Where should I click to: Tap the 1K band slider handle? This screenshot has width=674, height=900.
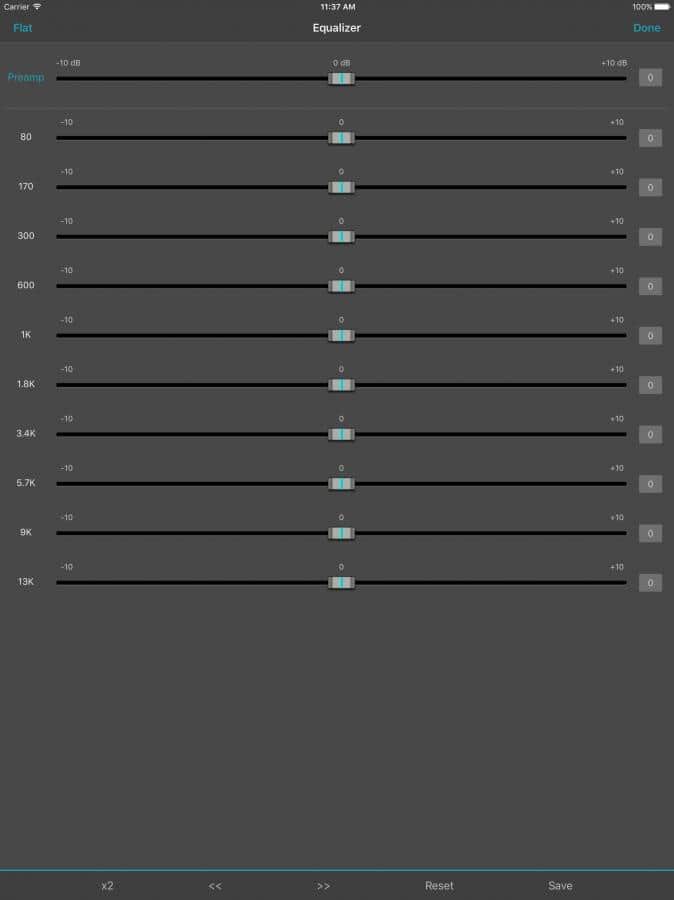[341, 335]
